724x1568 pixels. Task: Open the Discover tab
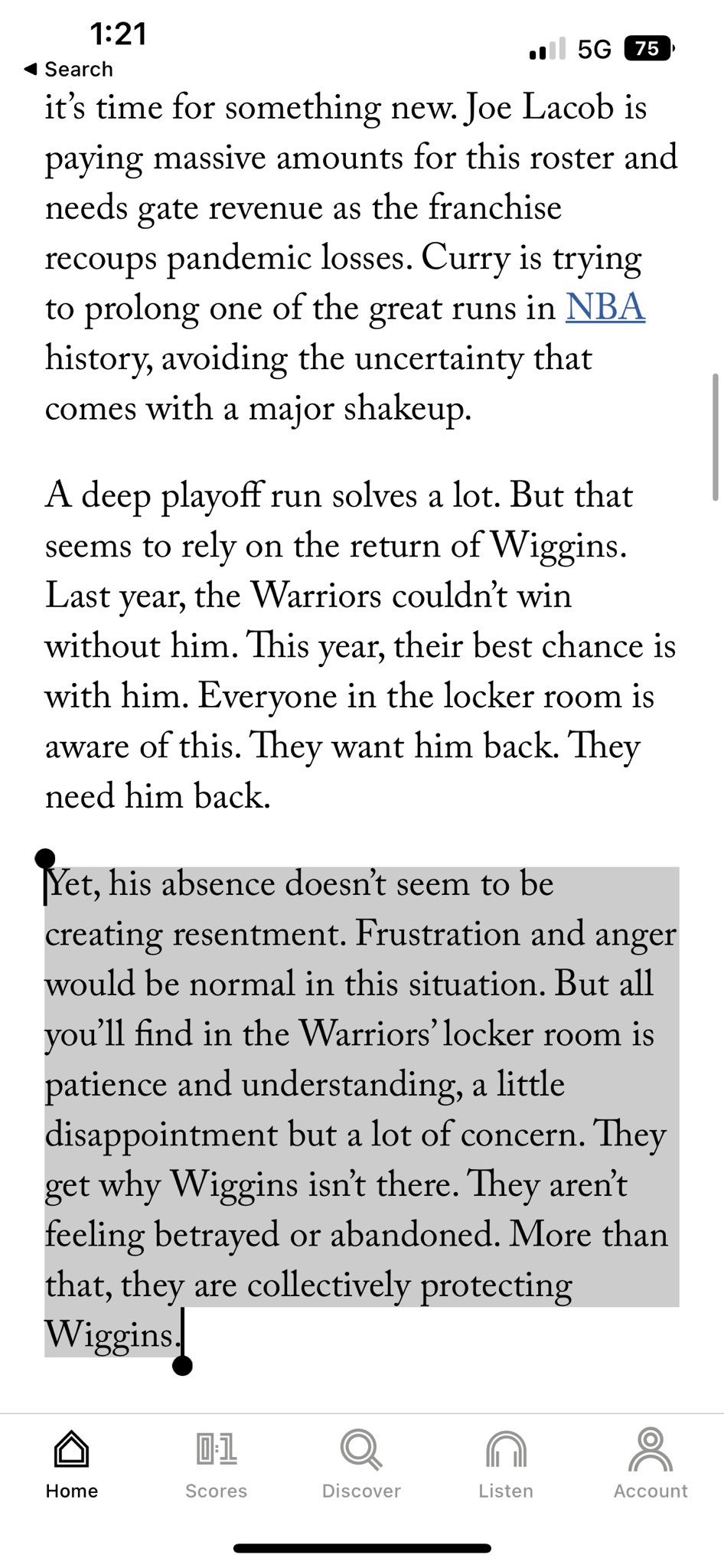point(361,1465)
